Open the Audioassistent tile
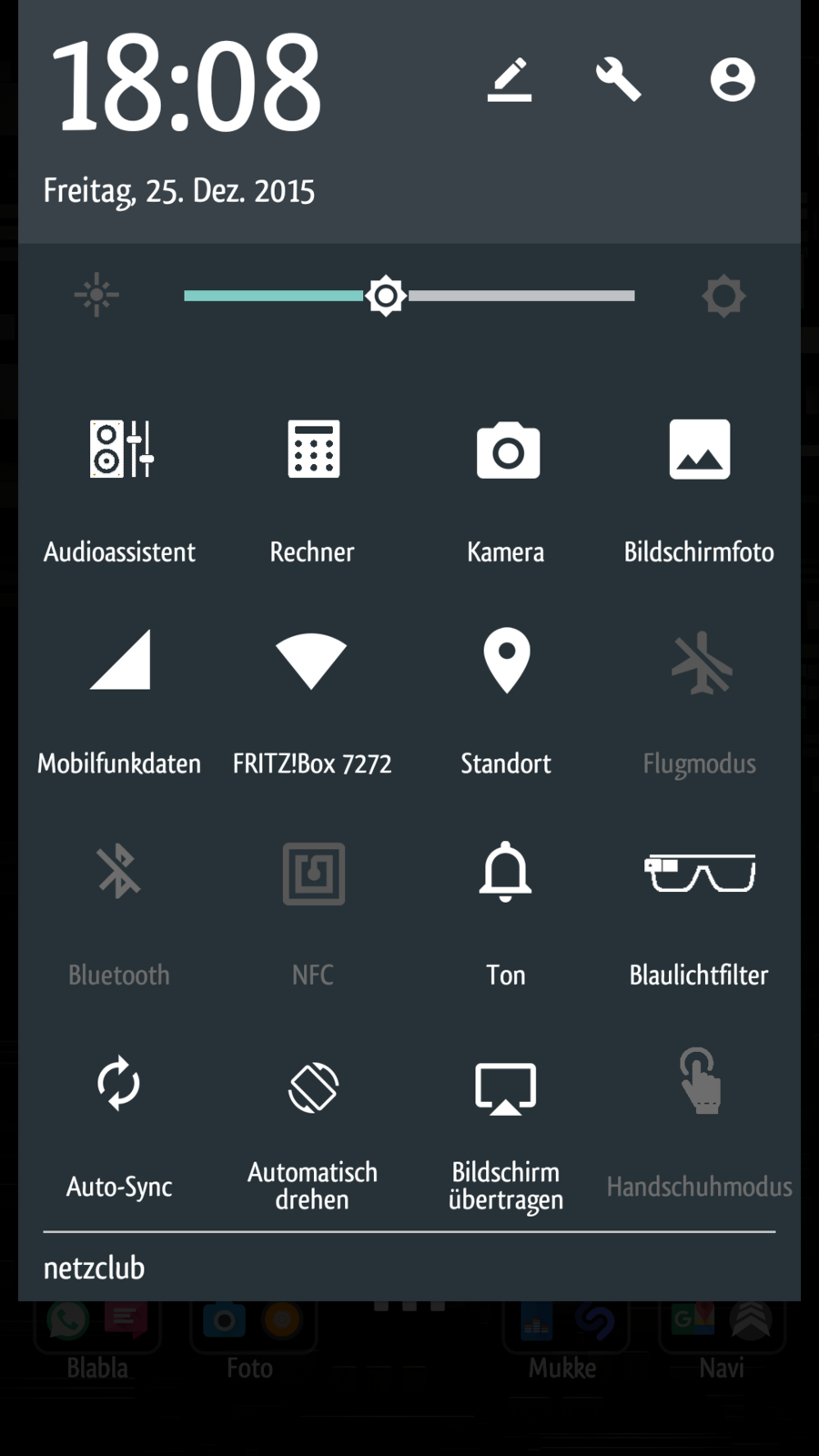Viewport: 819px width, 1456px height. [x=120, y=449]
